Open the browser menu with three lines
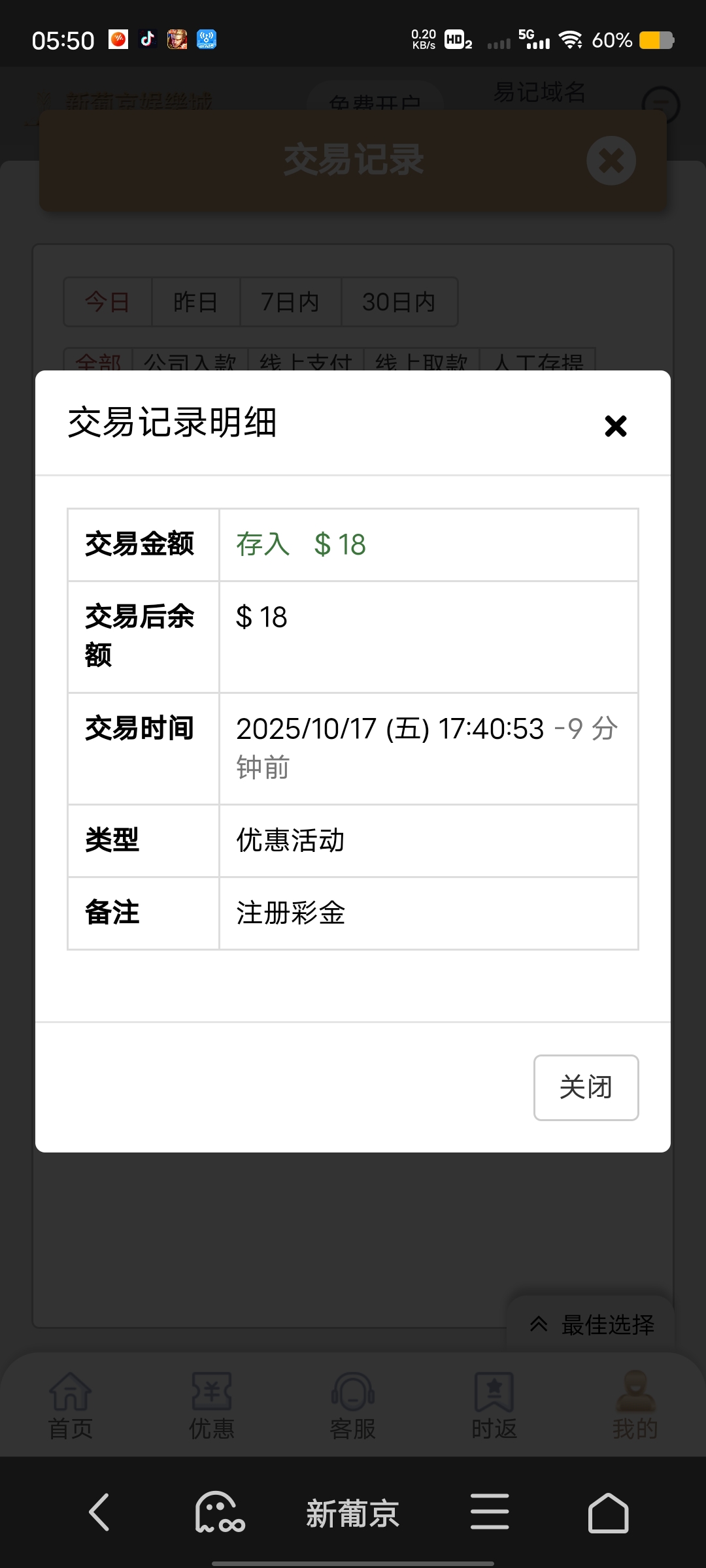706x1568 pixels. tap(489, 1512)
